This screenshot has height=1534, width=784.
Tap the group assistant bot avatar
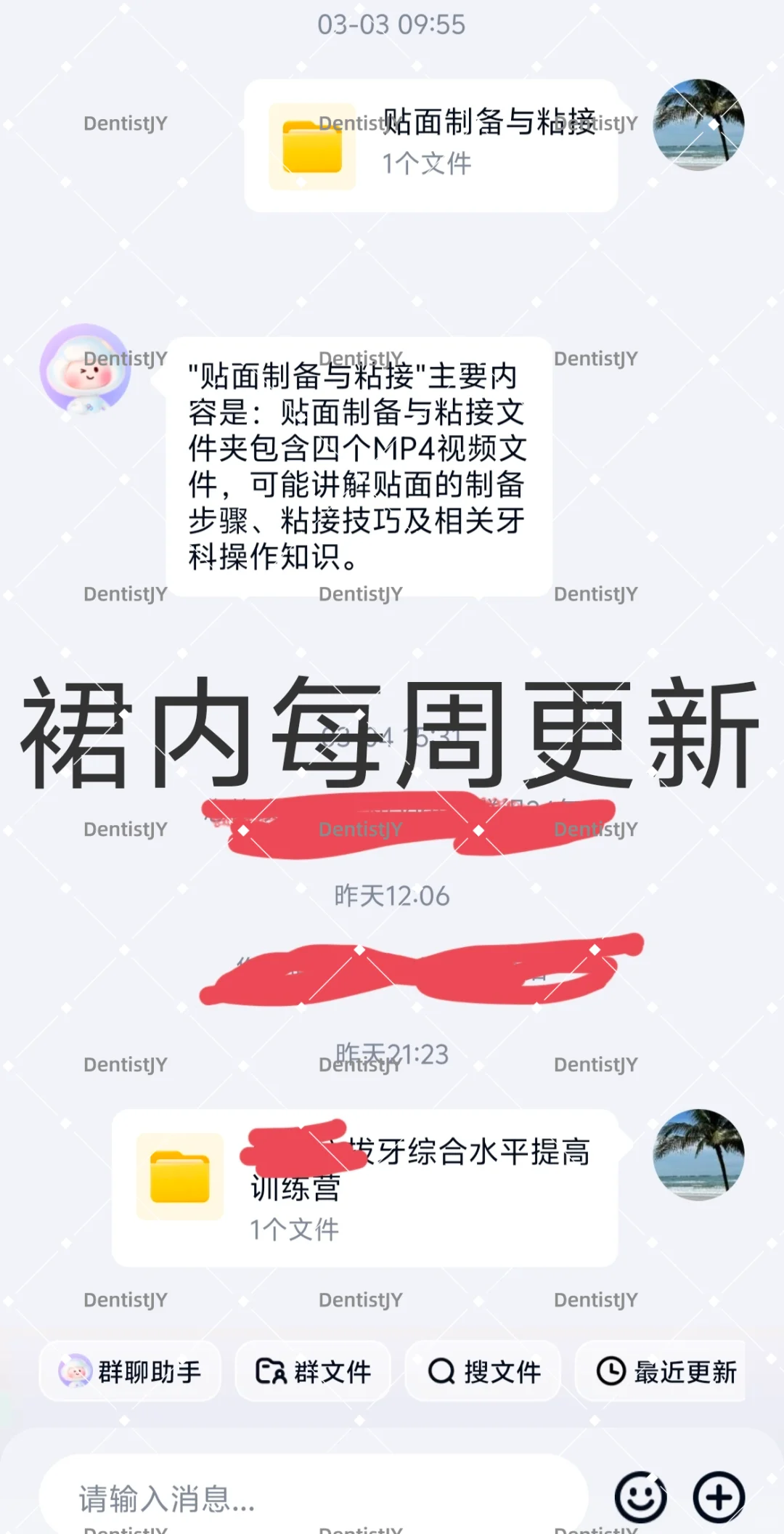pos(86,369)
